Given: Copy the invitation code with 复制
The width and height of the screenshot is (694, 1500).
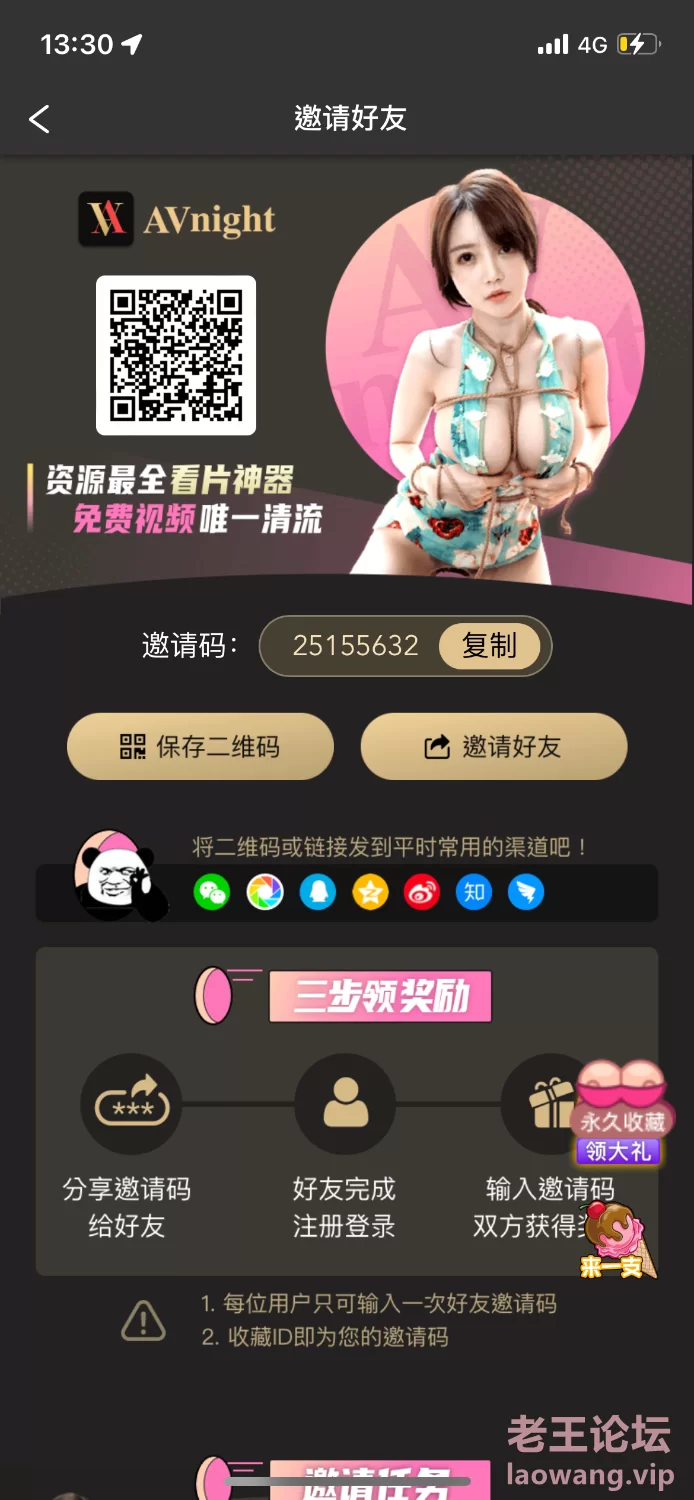Looking at the screenshot, I should click(x=489, y=646).
